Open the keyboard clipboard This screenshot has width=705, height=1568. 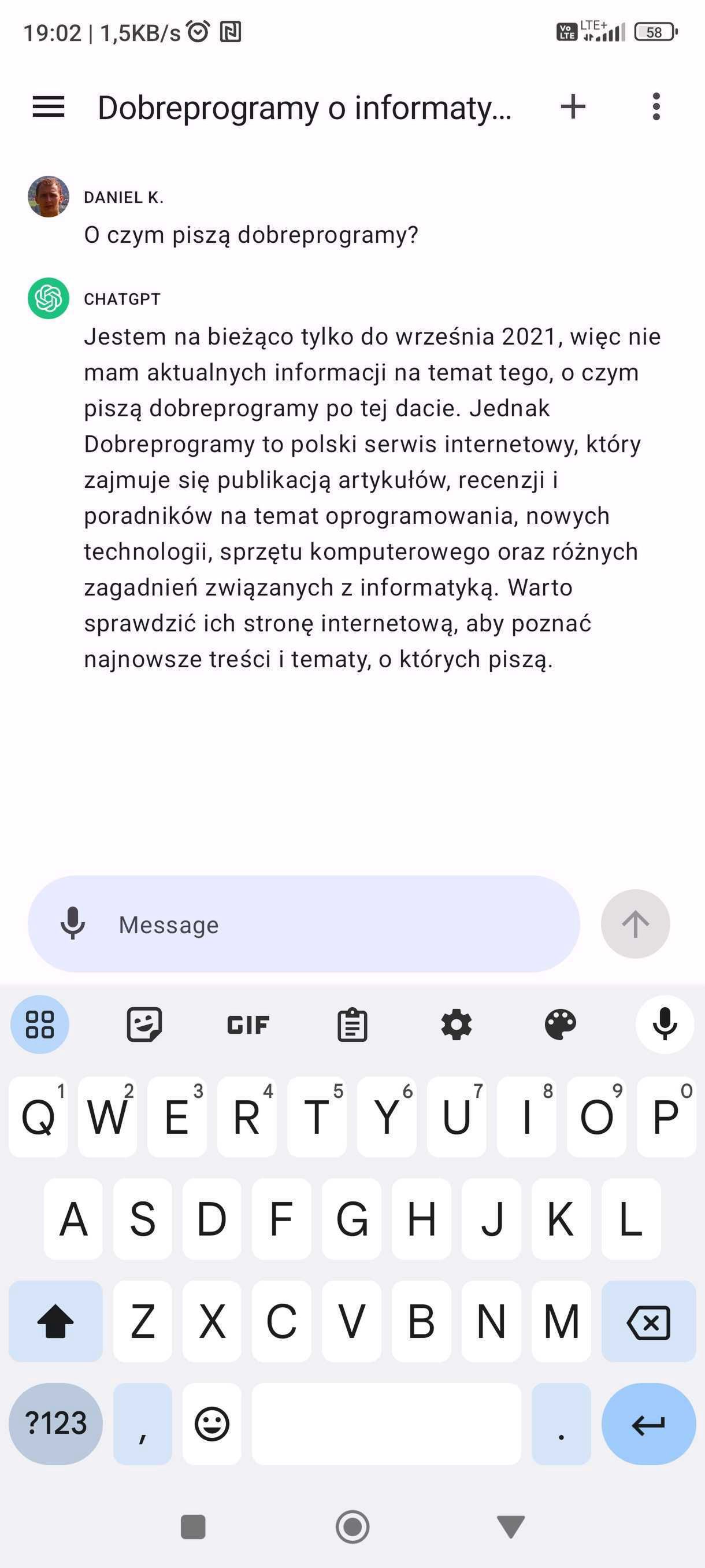click(352, 1025)
